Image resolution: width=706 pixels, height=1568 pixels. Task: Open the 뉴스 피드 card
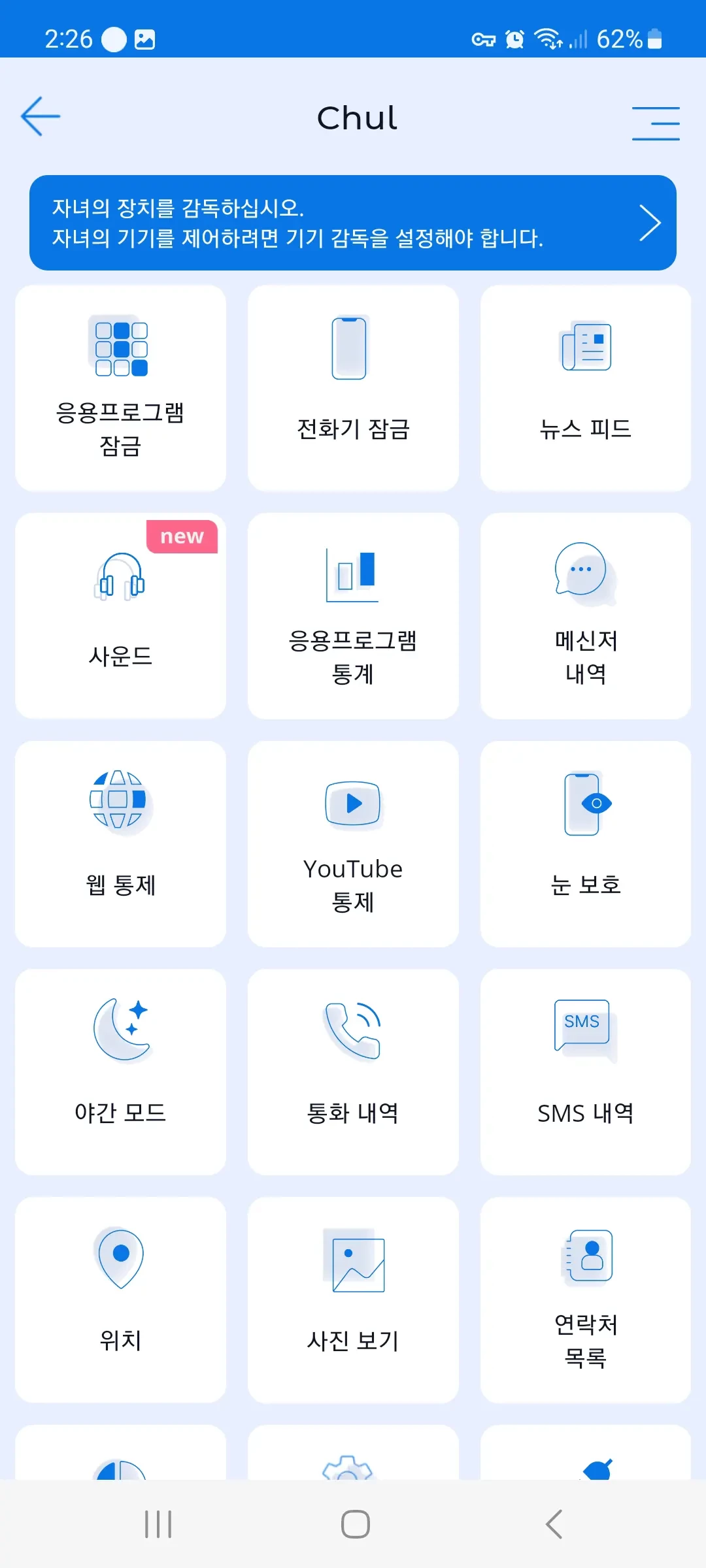point(586,388)
